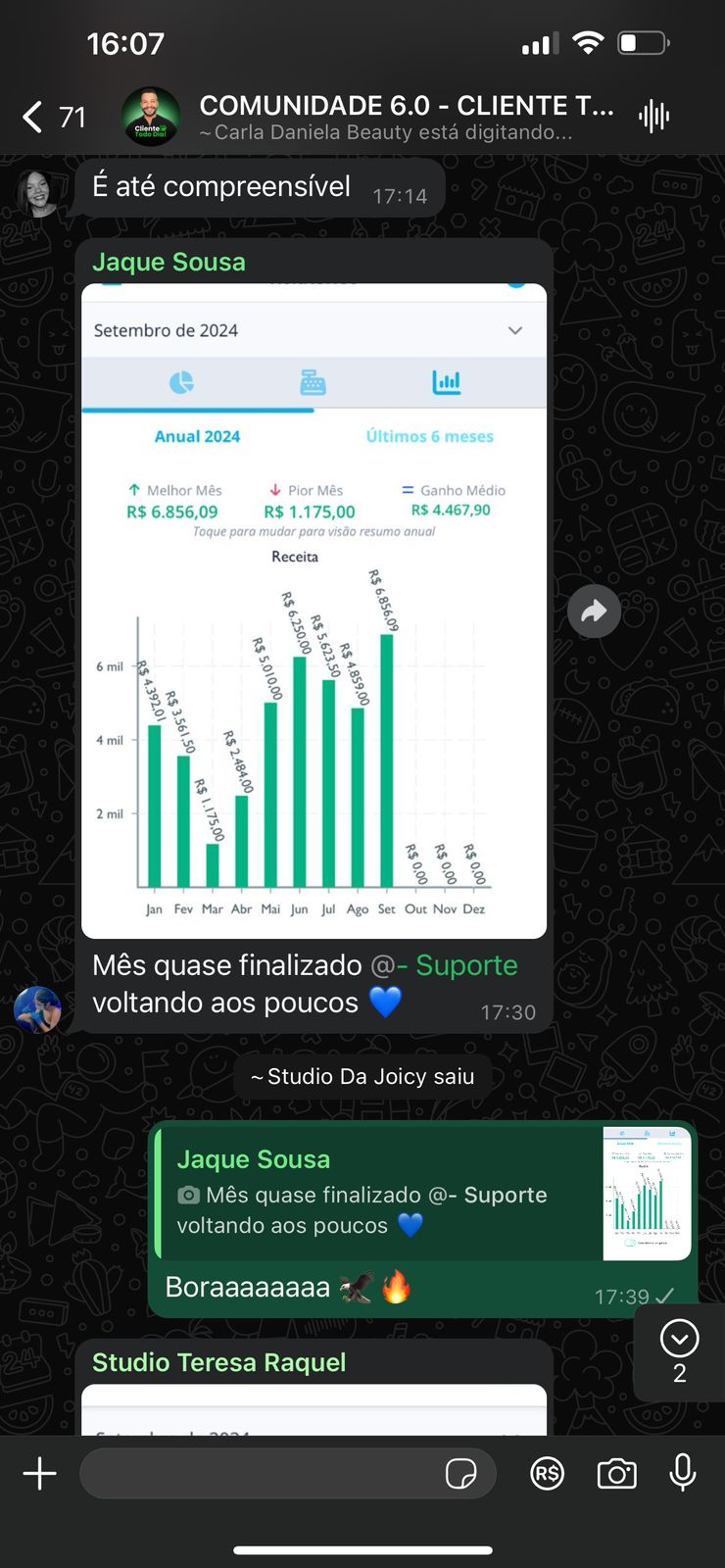This screenshot has width=725, height=1568.
Task: Jump to quoted Jaque Sousa message in reply
Action: [423, 1192]
